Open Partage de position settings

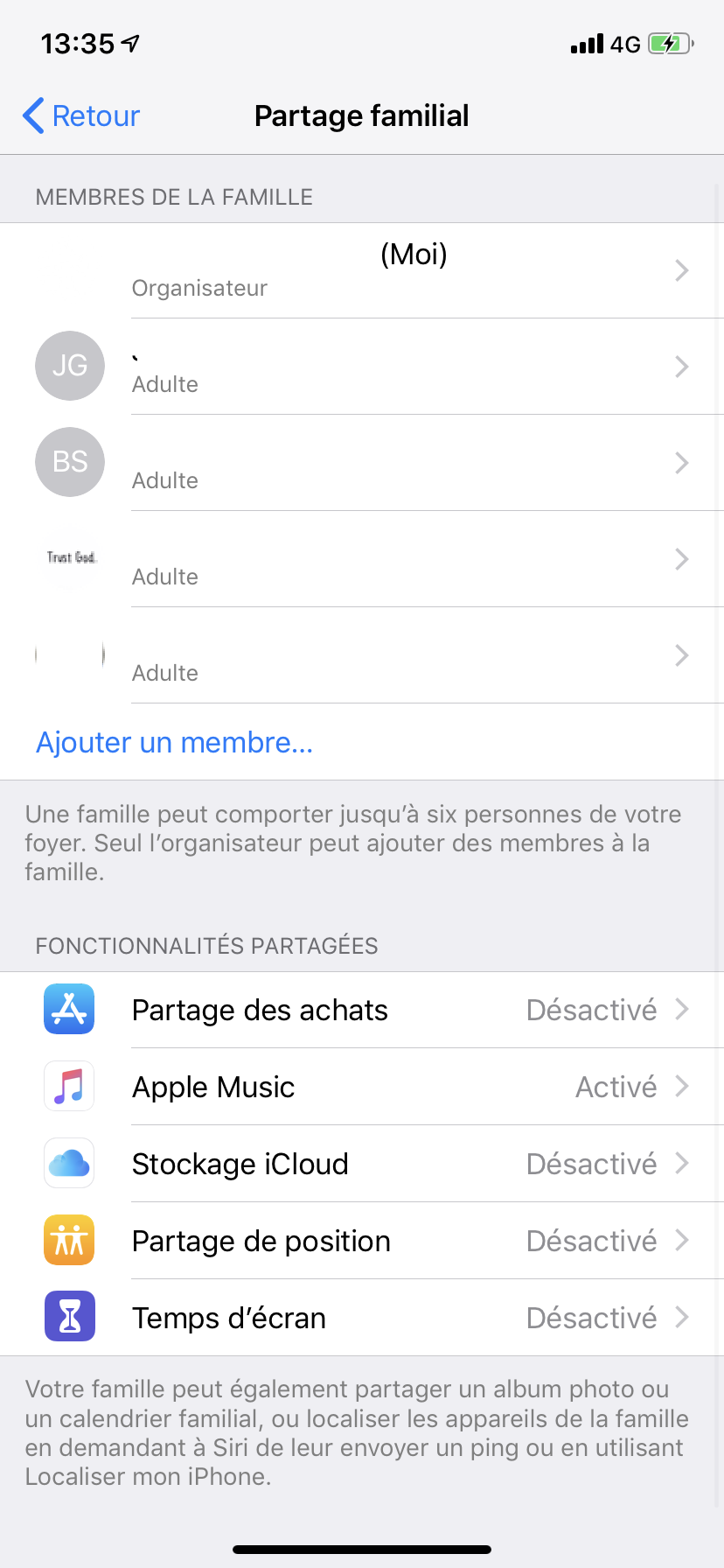(x=362, y=1241)
